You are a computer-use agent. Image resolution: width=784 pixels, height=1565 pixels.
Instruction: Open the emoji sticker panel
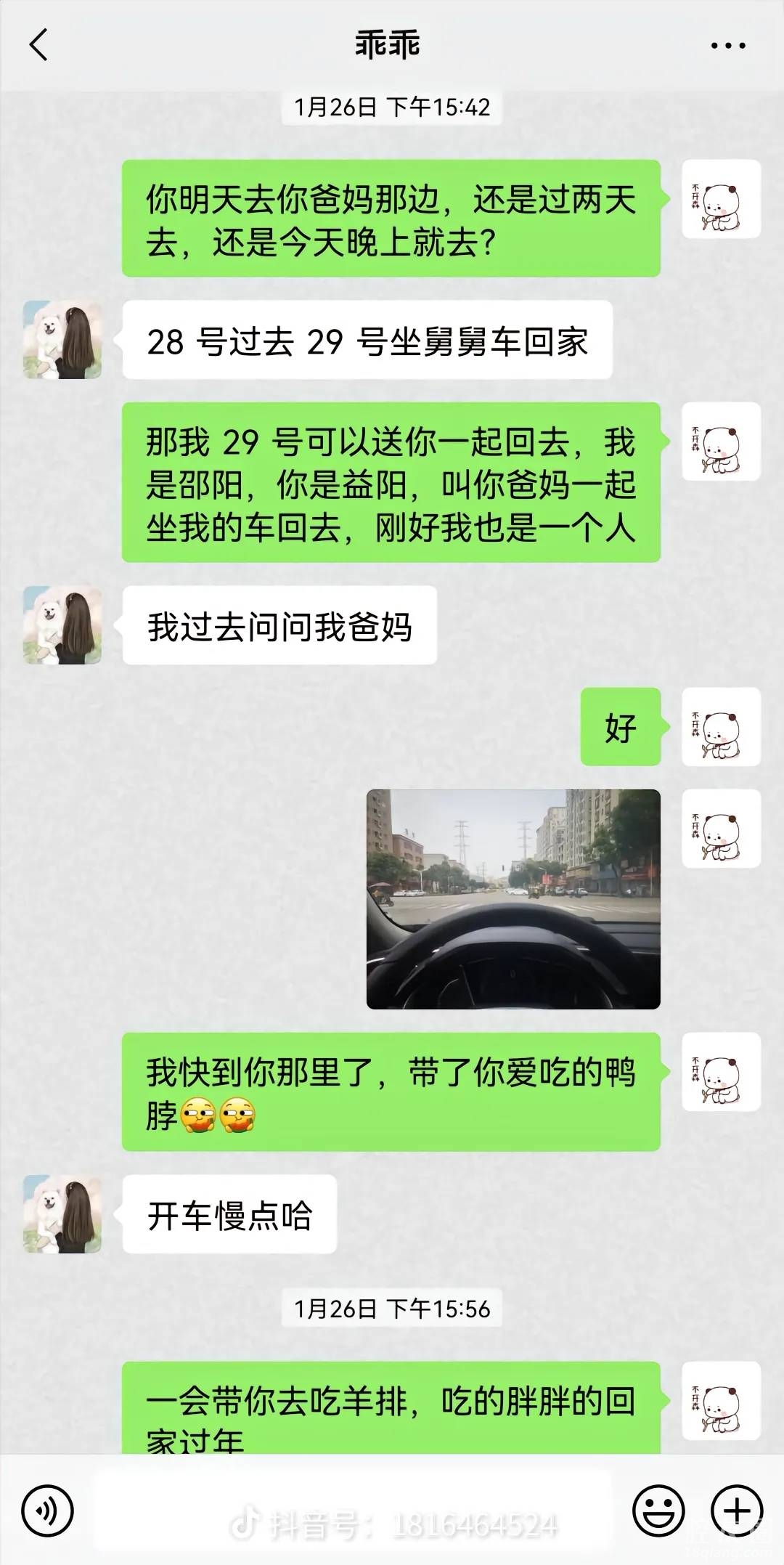click(x=658, y=1511)
